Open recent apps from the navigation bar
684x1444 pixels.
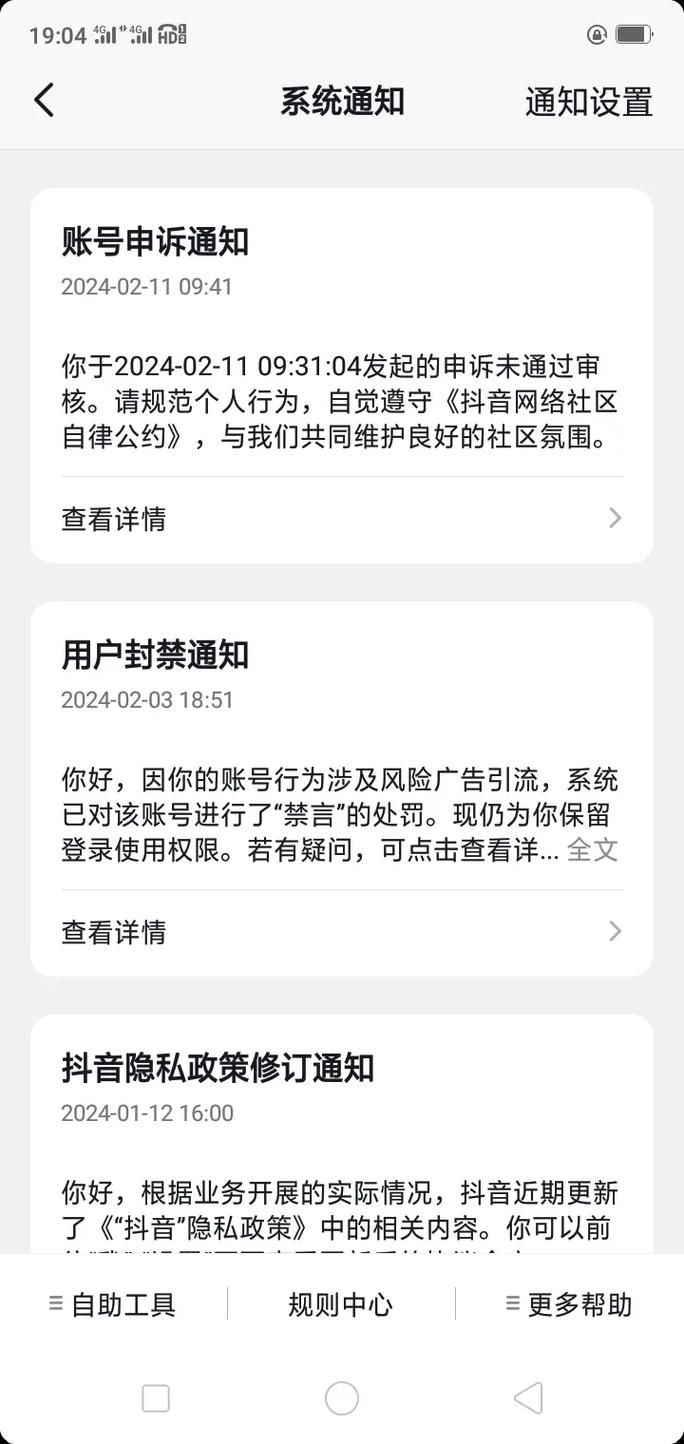pos(156,1398)
